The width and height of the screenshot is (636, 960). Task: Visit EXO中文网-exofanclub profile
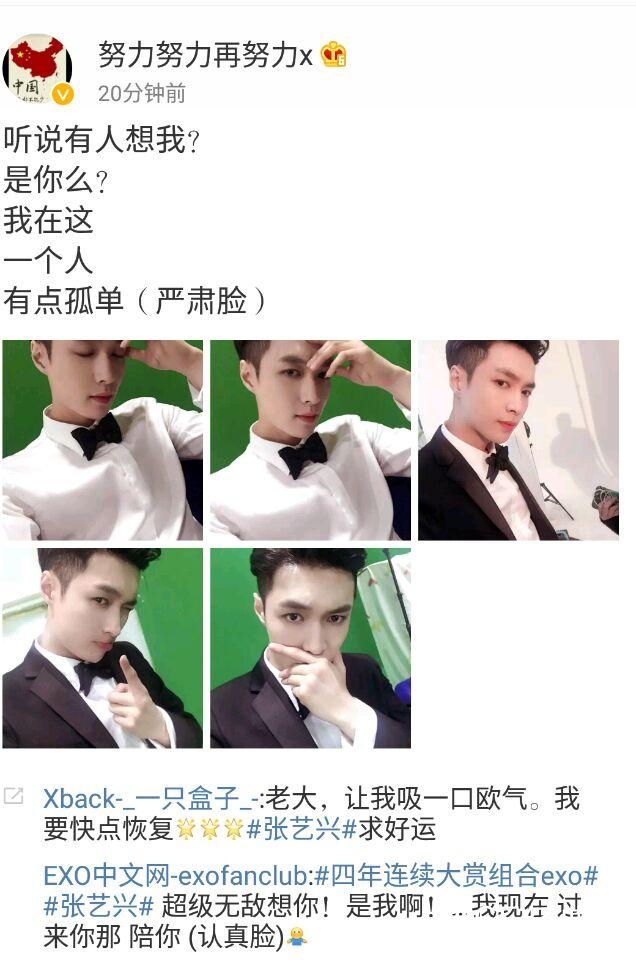tap(177, 877)
